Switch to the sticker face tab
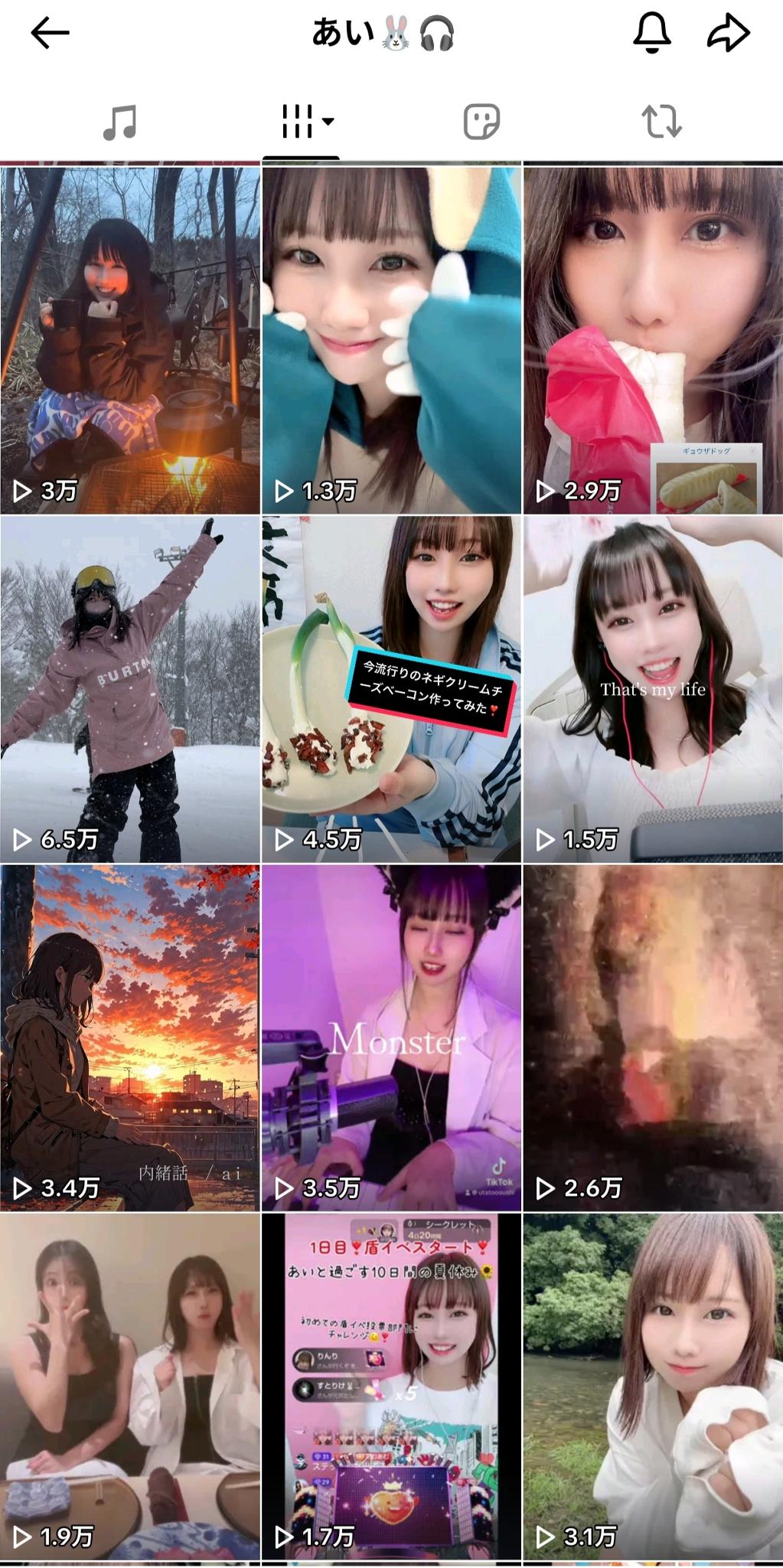 pyautogui.click(x=481, y=122)
